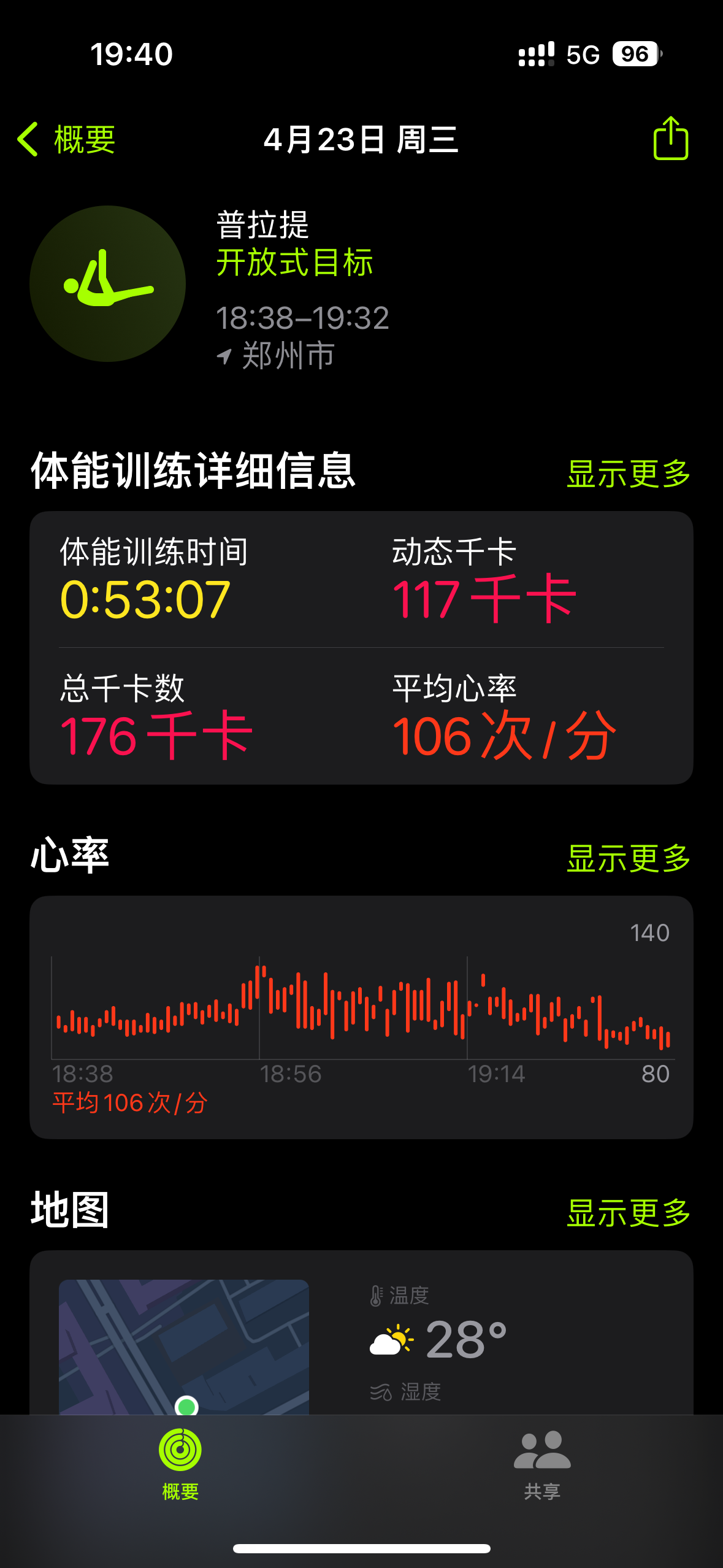Show more for 心率 section
The image size is (723, 1568).
629,858
